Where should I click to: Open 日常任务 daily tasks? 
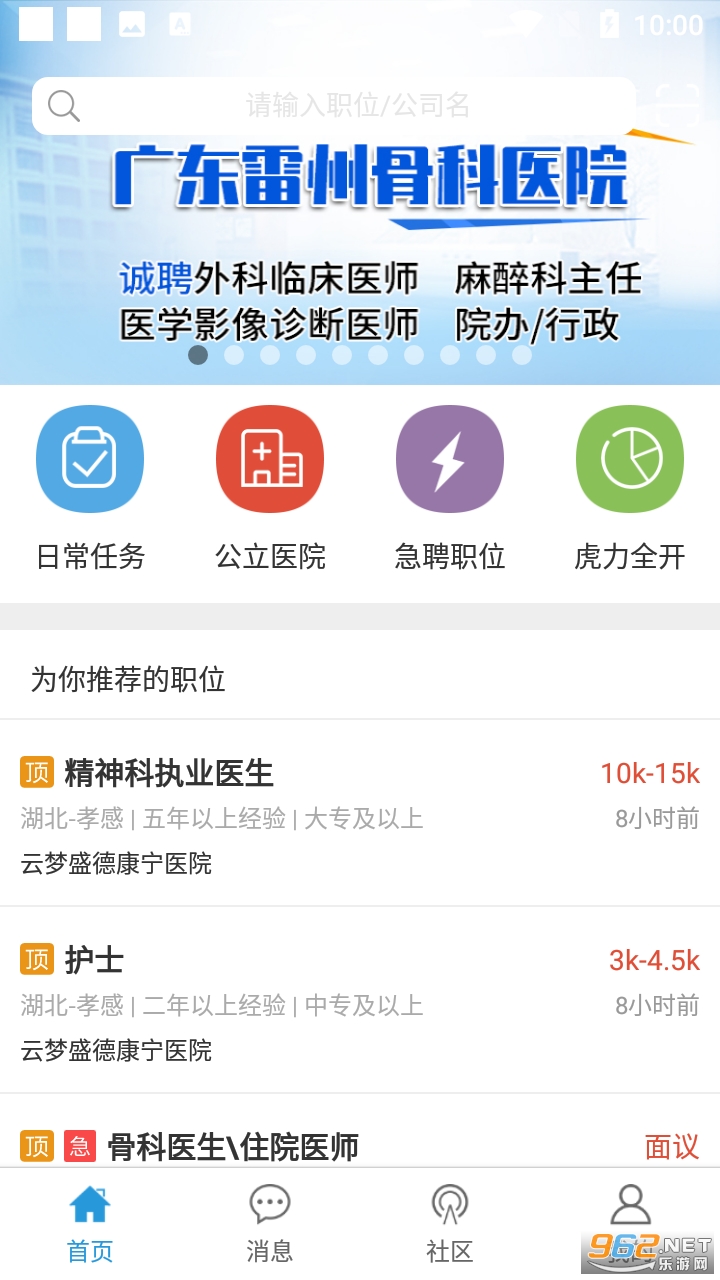coord(90,490)
